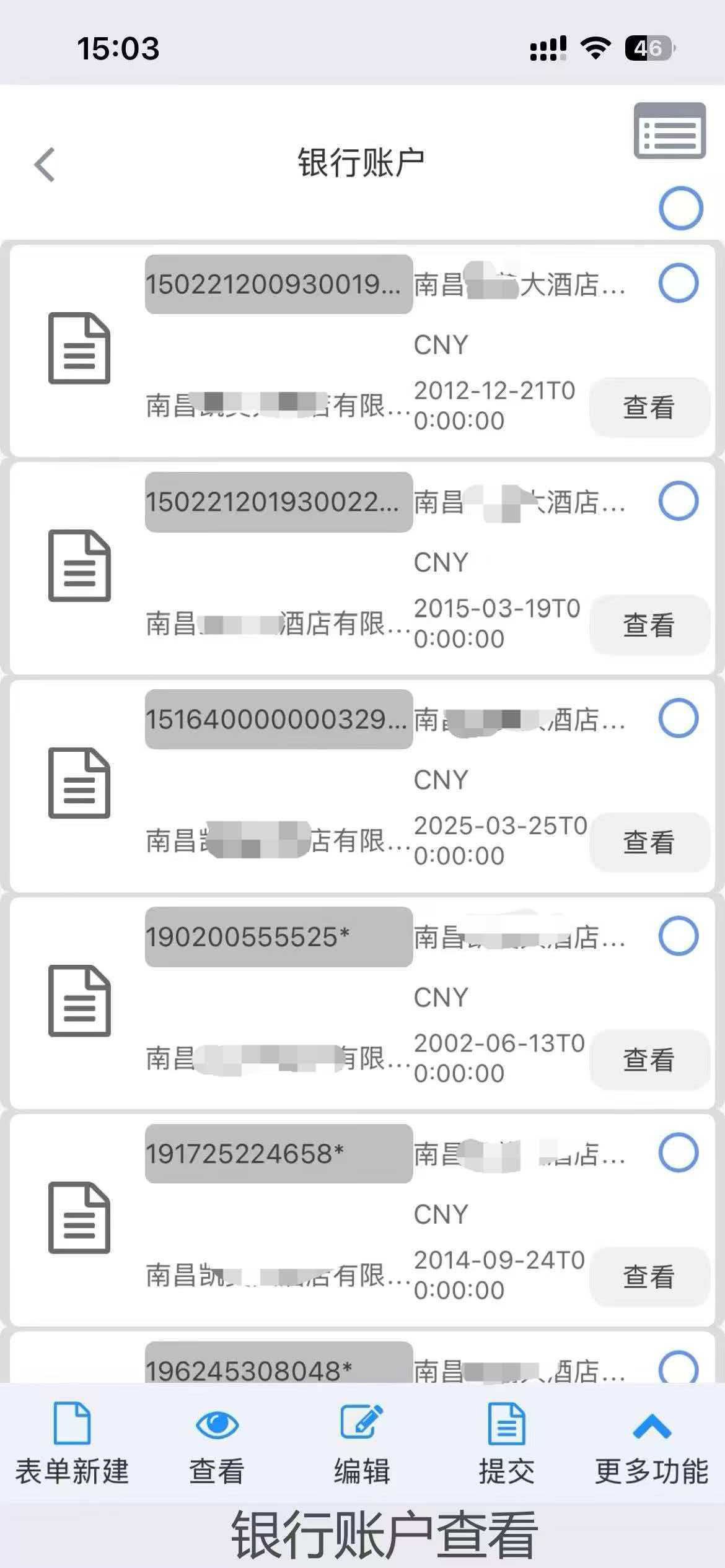Screen dimensions: 725x1568
Task: Select account 190200555525*
Action: [x=679, y=936]
